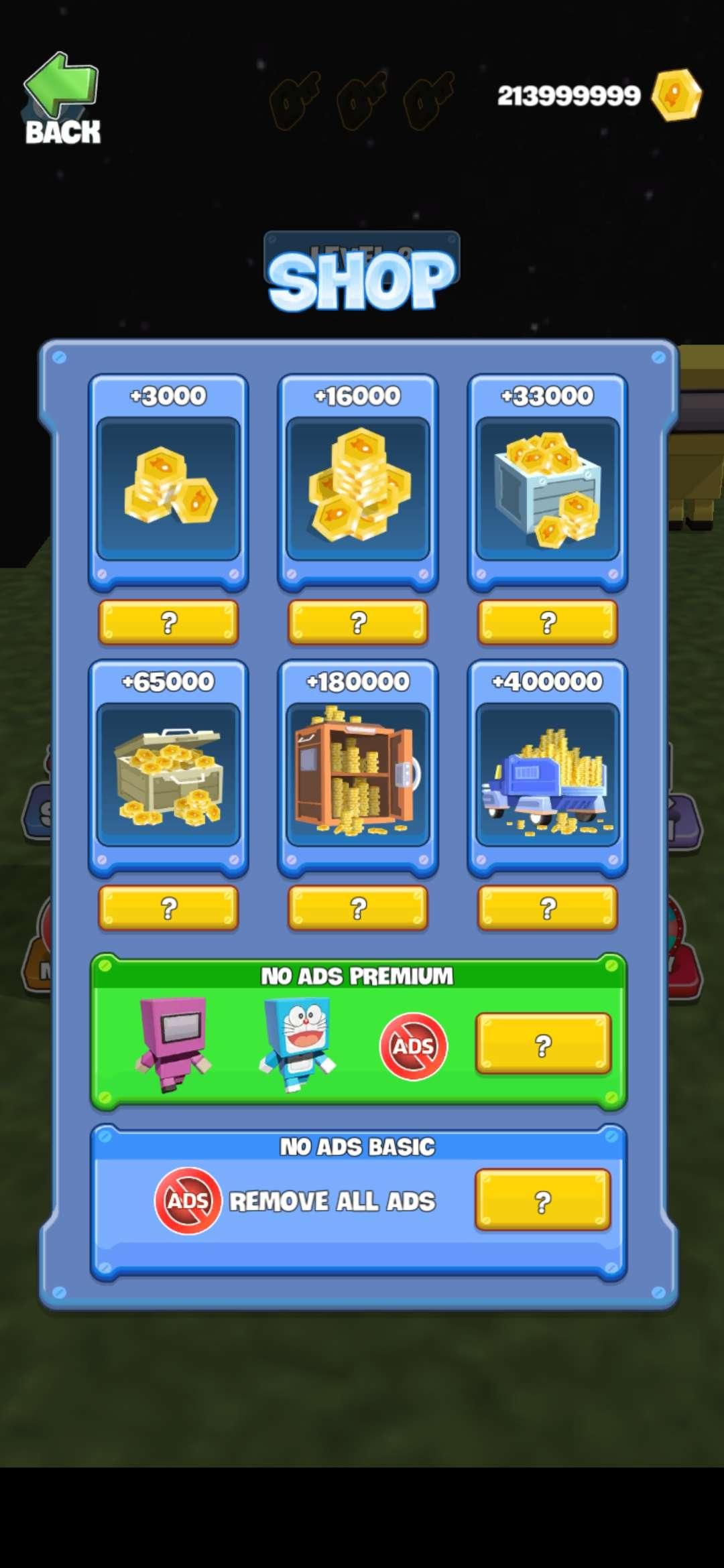Buy the No Ads Premium bundle
This screenshot has height=1568, width=724.
click(543, 1044)
